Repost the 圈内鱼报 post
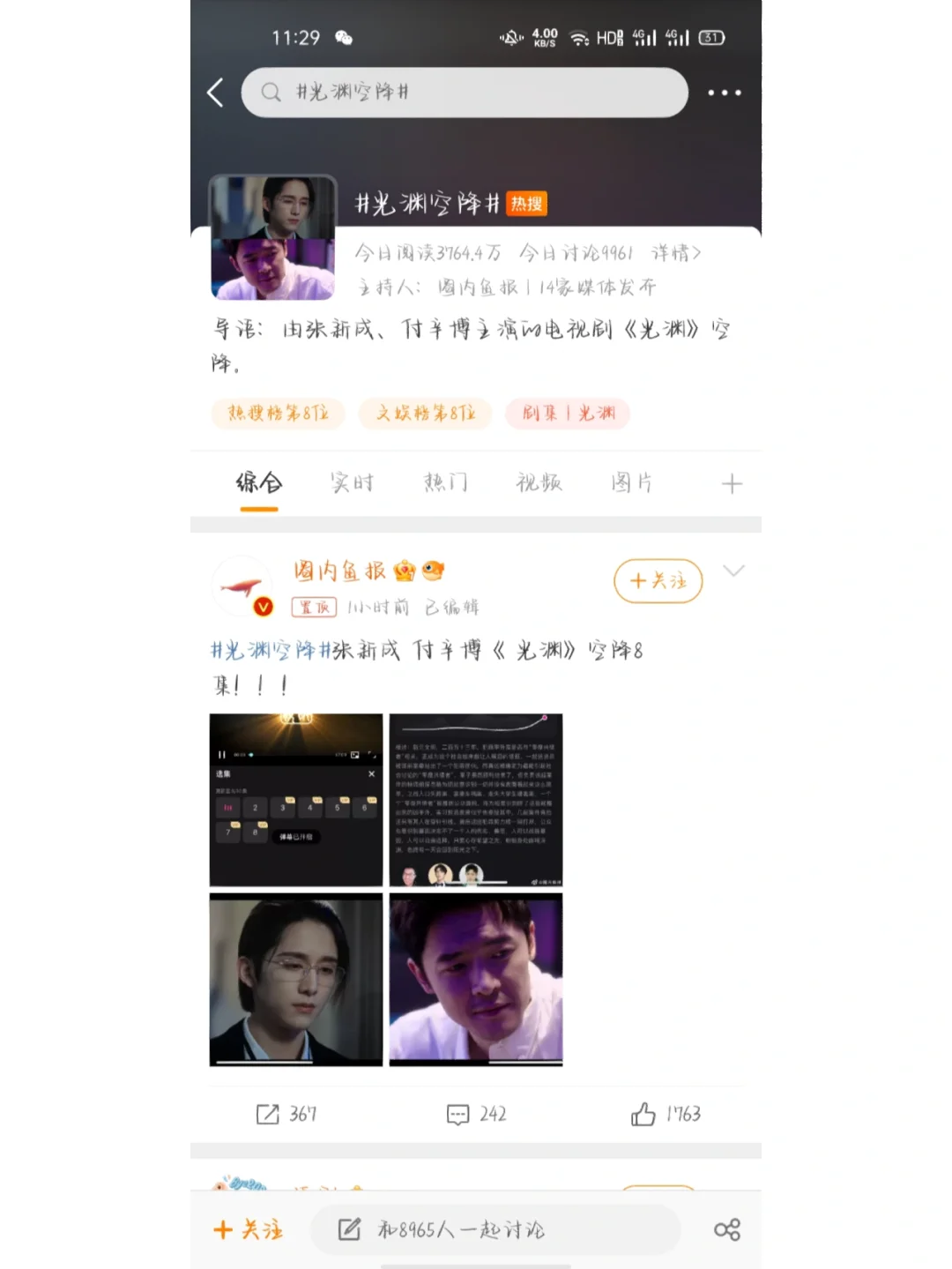 click(x=286, y=1114)
